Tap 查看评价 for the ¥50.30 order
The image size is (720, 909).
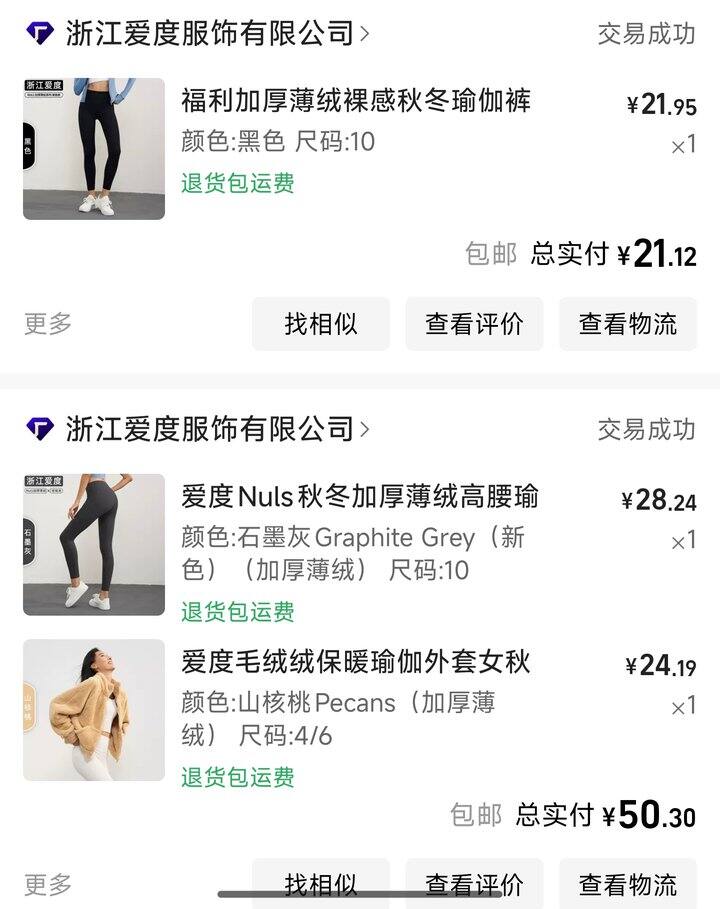(x=474, y=884)
